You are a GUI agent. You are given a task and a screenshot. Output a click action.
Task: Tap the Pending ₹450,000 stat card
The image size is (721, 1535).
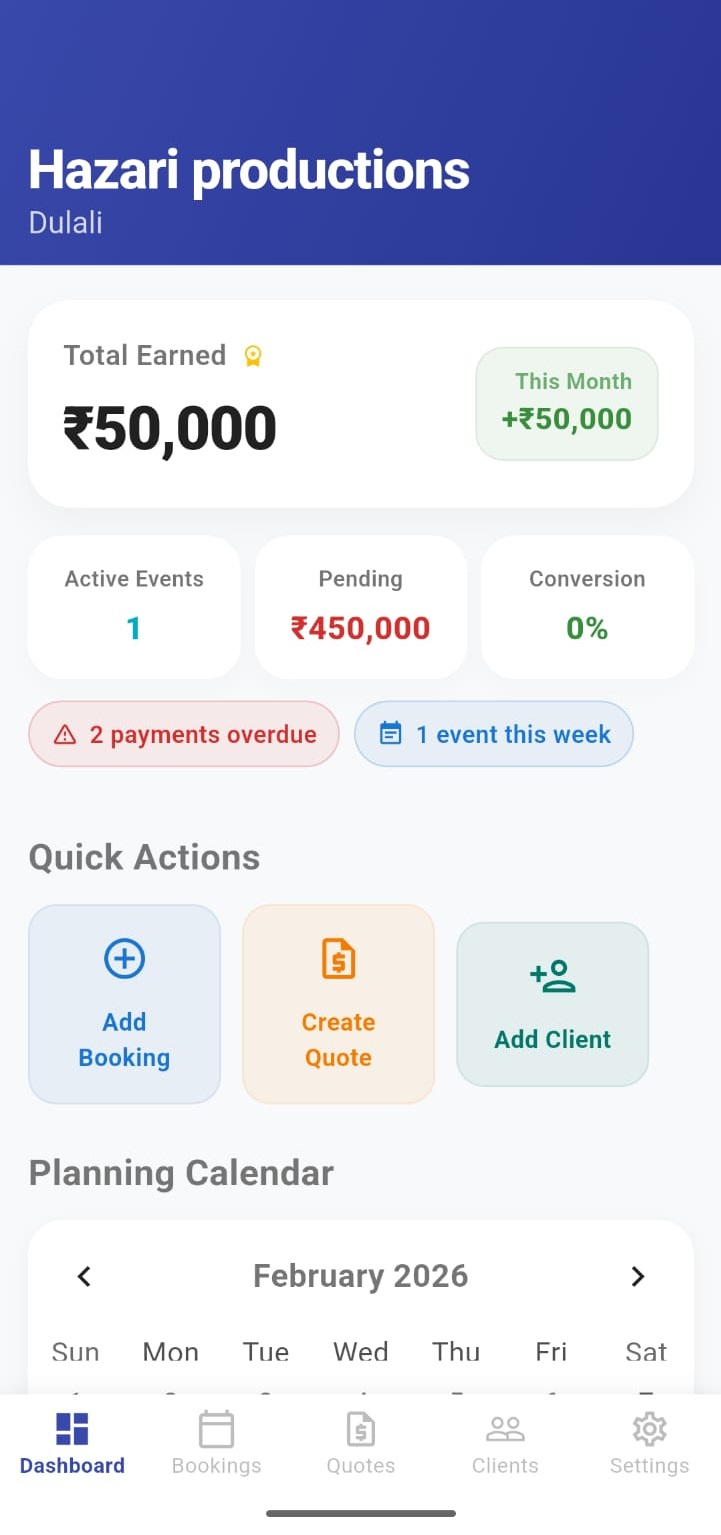pos(360,606)
